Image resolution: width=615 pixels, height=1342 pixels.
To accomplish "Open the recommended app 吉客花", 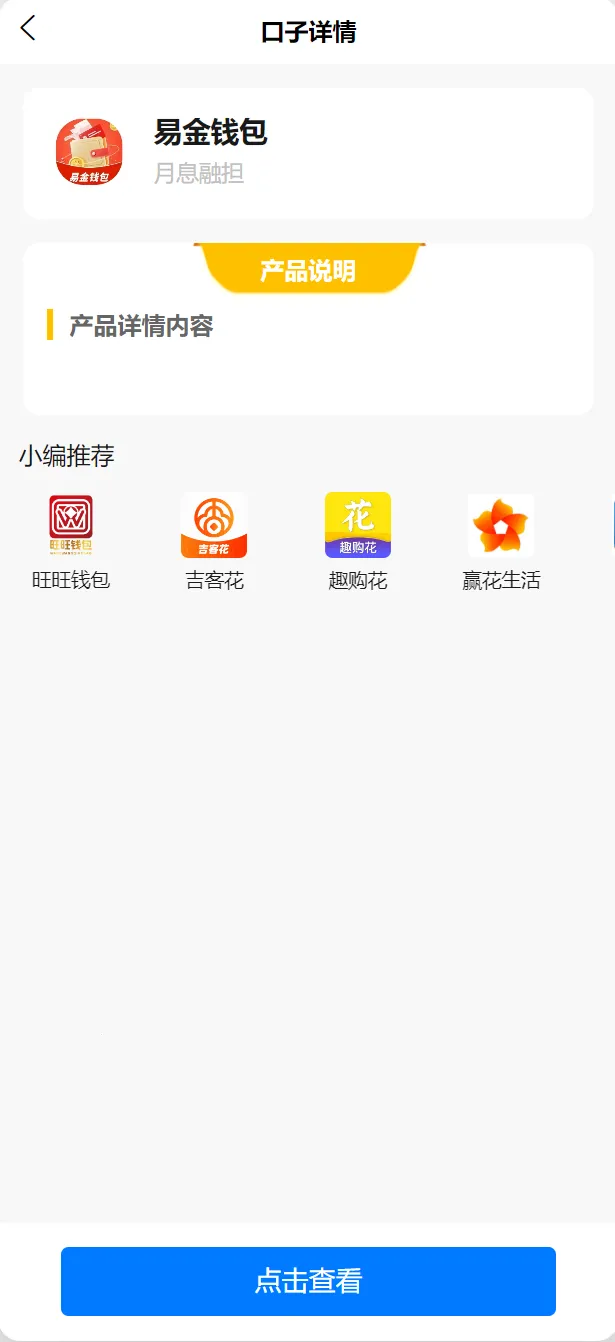I will (214, 542).
